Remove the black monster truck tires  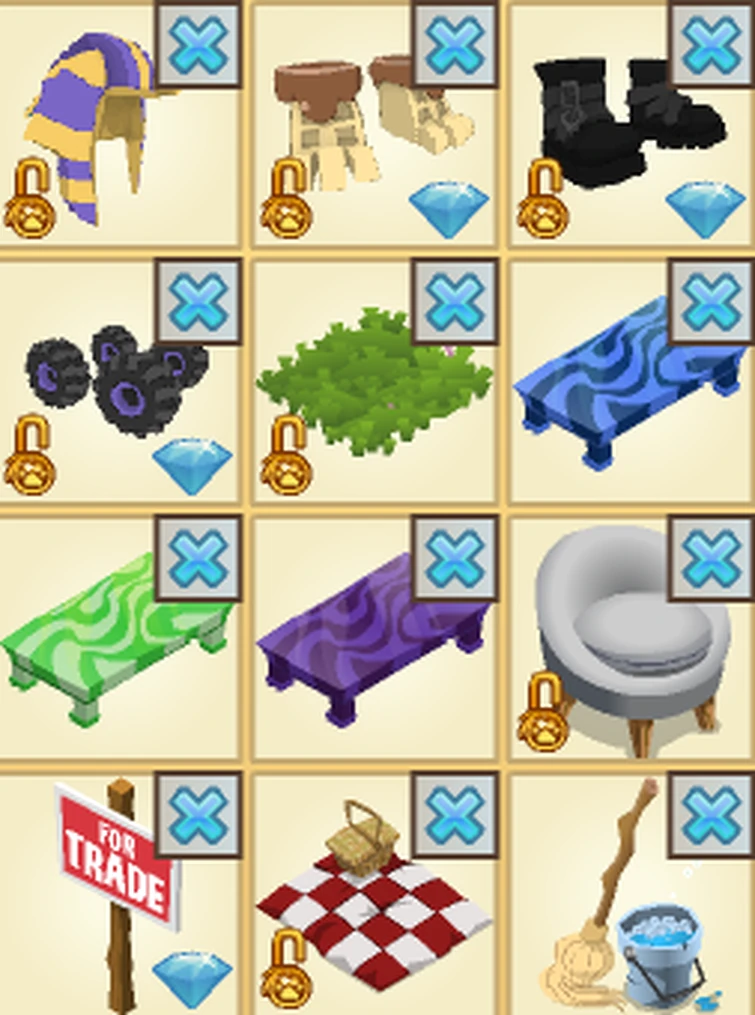[x=198, y=301]
